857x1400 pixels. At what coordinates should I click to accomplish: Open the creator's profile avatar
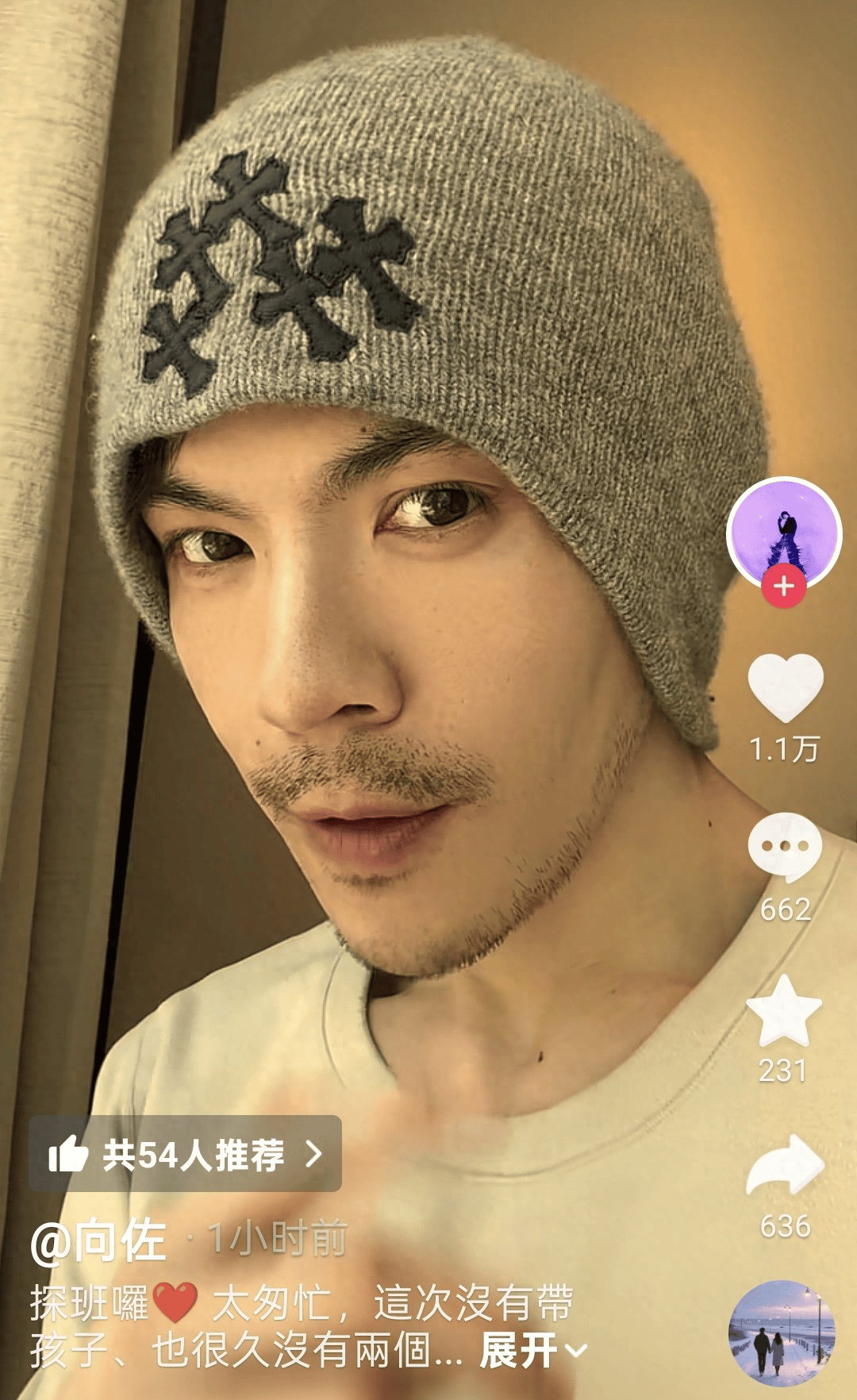point(783,532)
